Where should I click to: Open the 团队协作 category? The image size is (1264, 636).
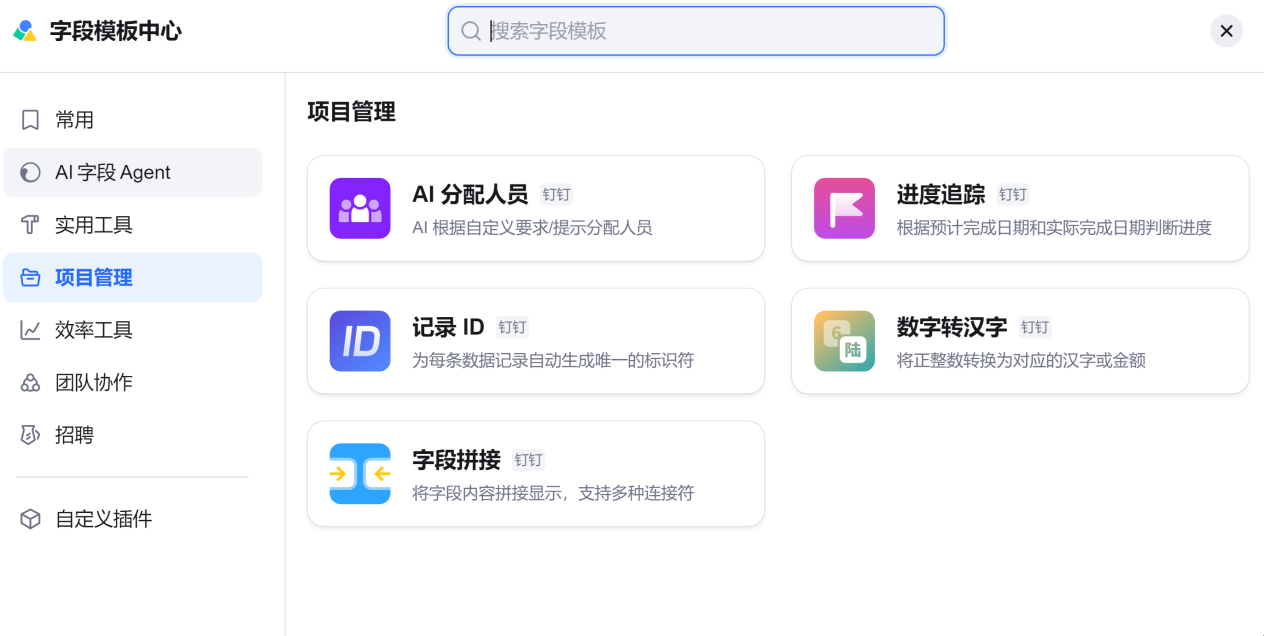coord(93,383)
